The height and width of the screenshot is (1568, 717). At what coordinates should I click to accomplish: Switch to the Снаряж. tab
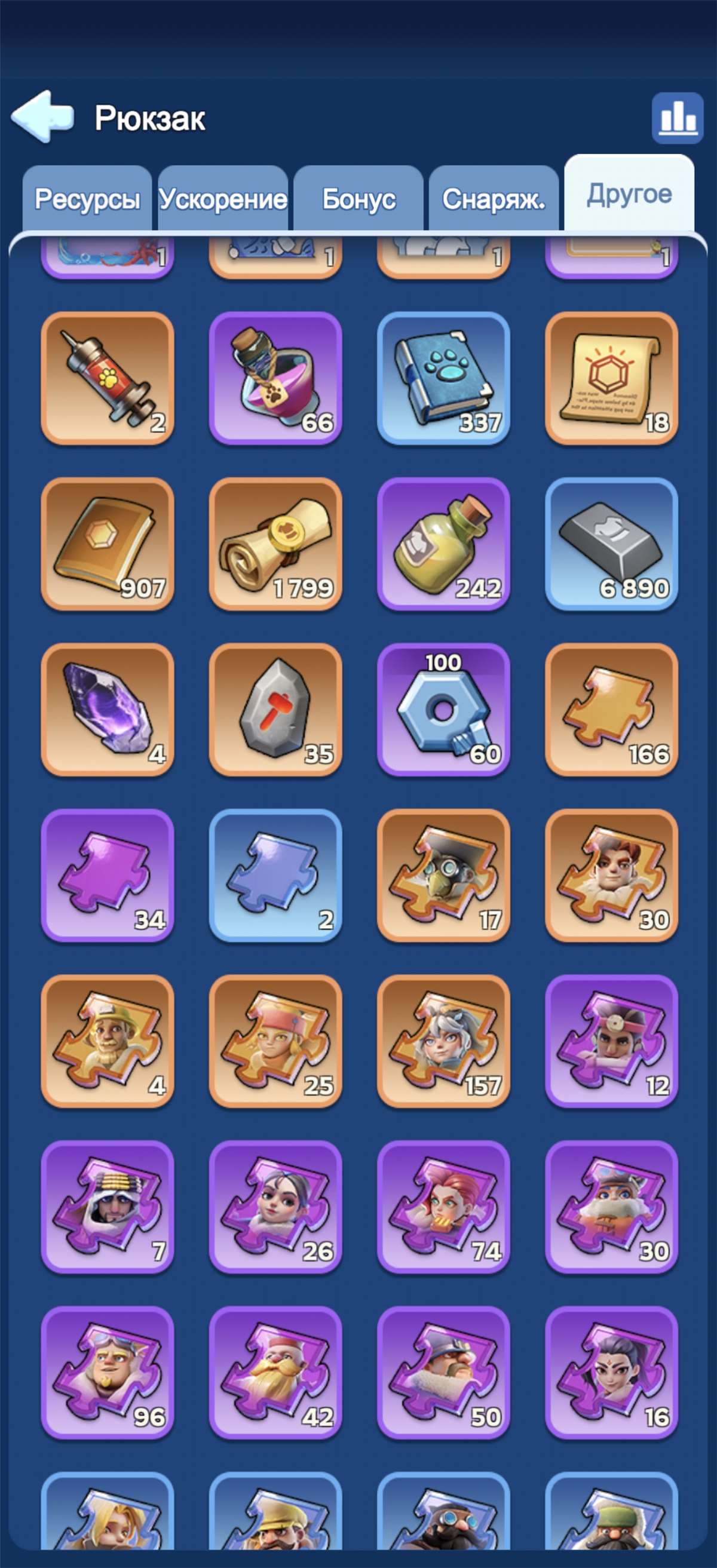coord(494,199)
